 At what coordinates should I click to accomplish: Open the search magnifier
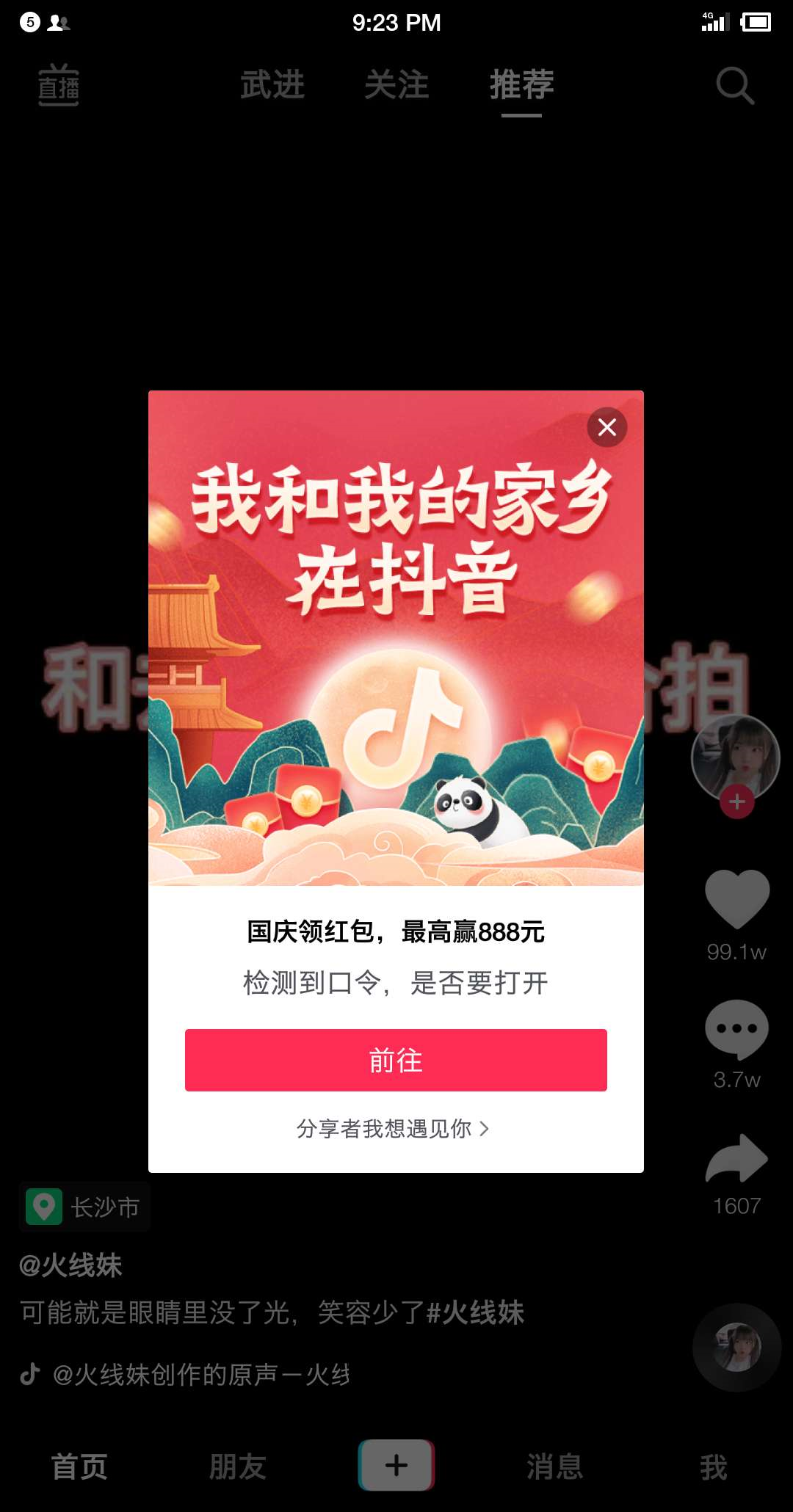pos(735,86)
